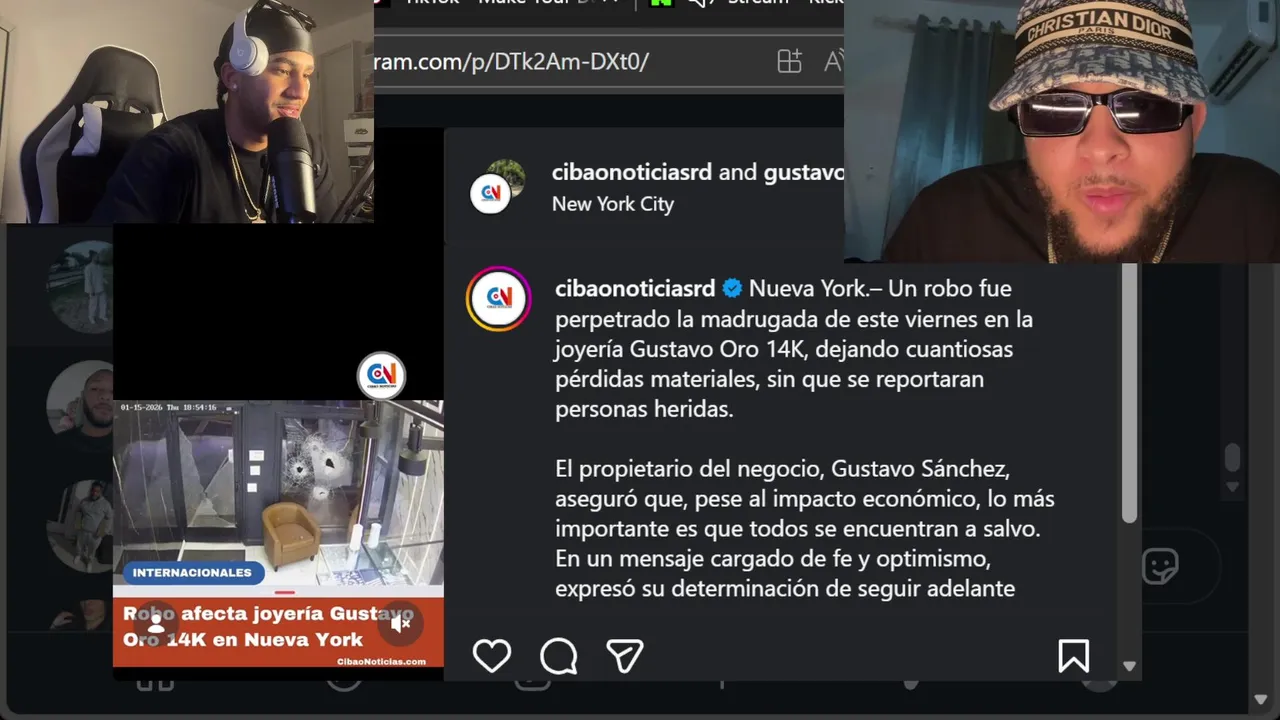The image size is (1280, 720).
Task: Open cibaonoticiasrd profile from the post header
Action: click(631, 172)
